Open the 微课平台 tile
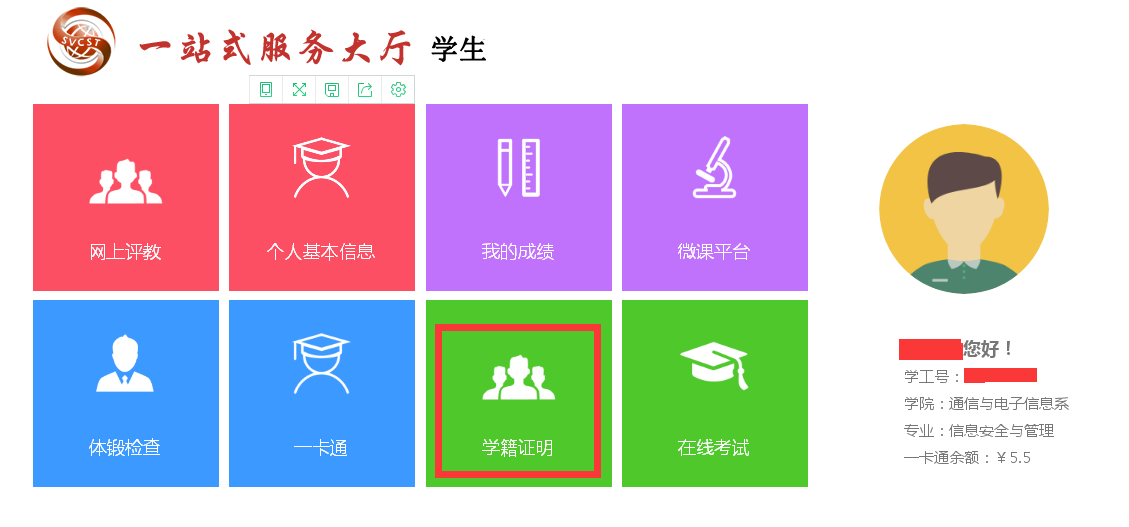1129x527 pixels. (714, 198)
